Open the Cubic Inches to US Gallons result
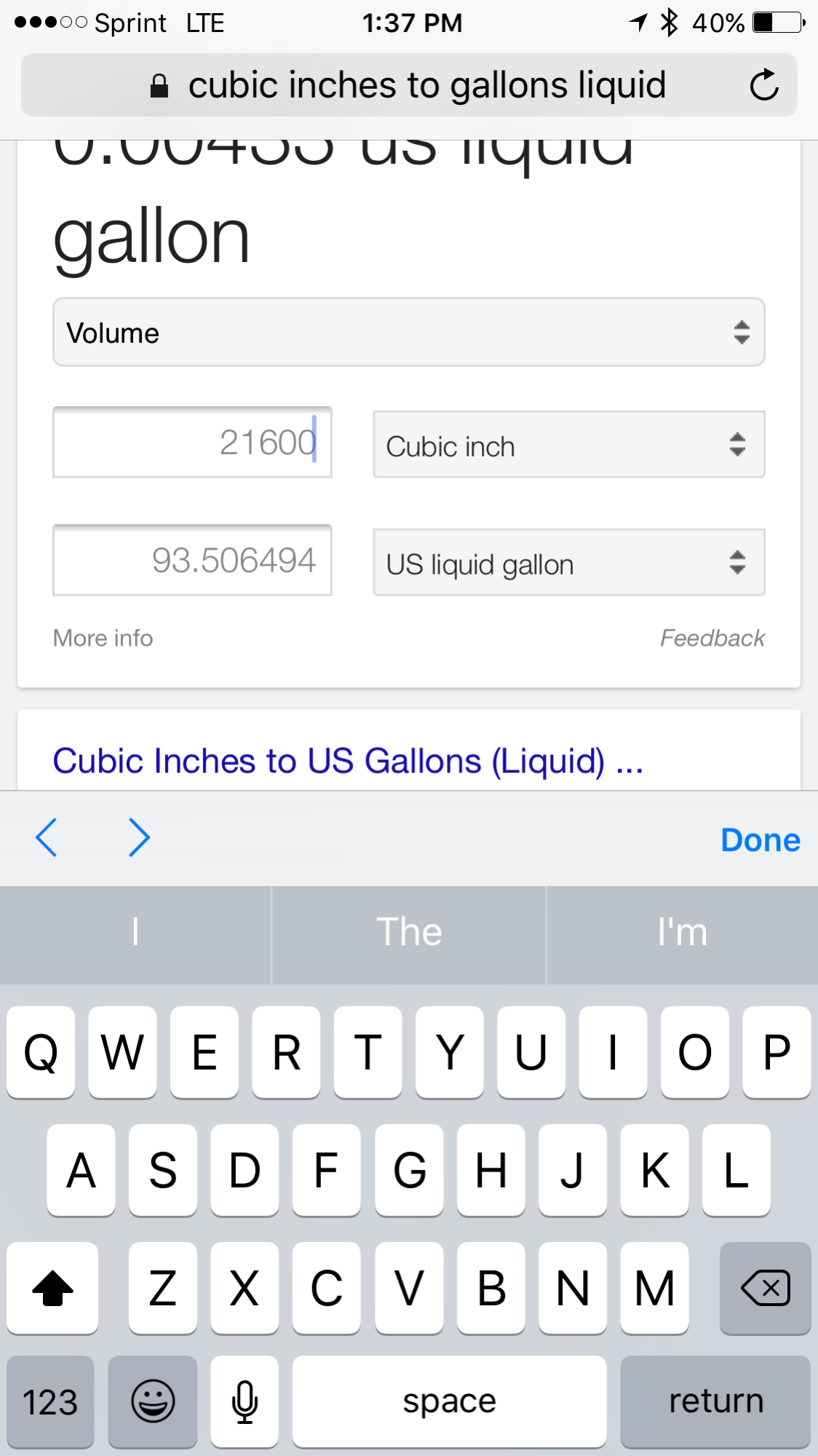The image size is (818, 1456). click(348, 761)
